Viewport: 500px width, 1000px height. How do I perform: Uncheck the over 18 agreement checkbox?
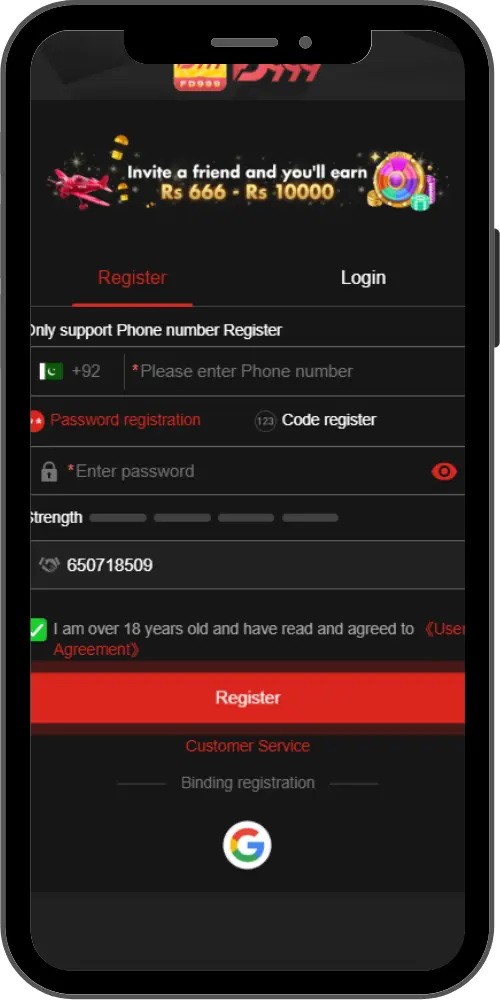(38, 630)
